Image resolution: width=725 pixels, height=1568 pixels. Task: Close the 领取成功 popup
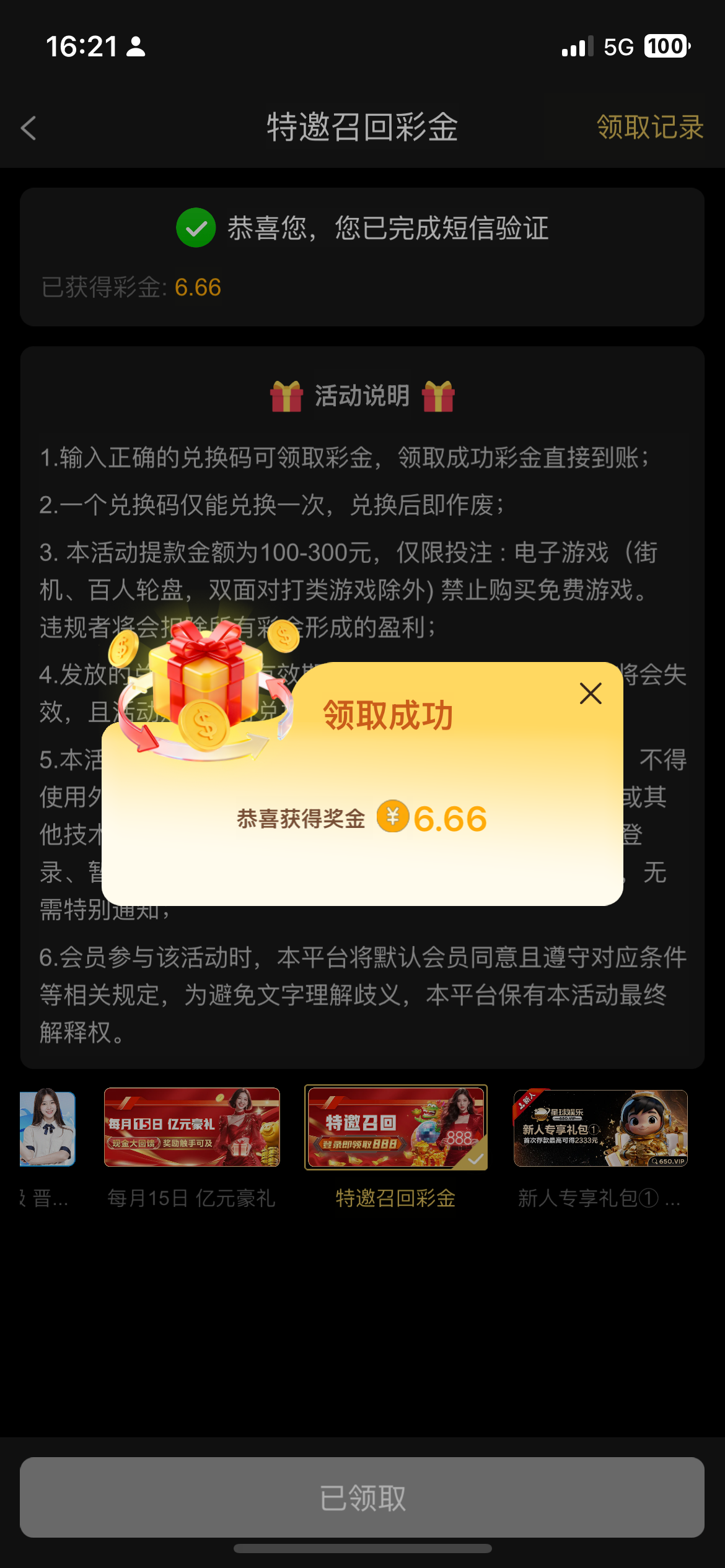coord(591,694)
